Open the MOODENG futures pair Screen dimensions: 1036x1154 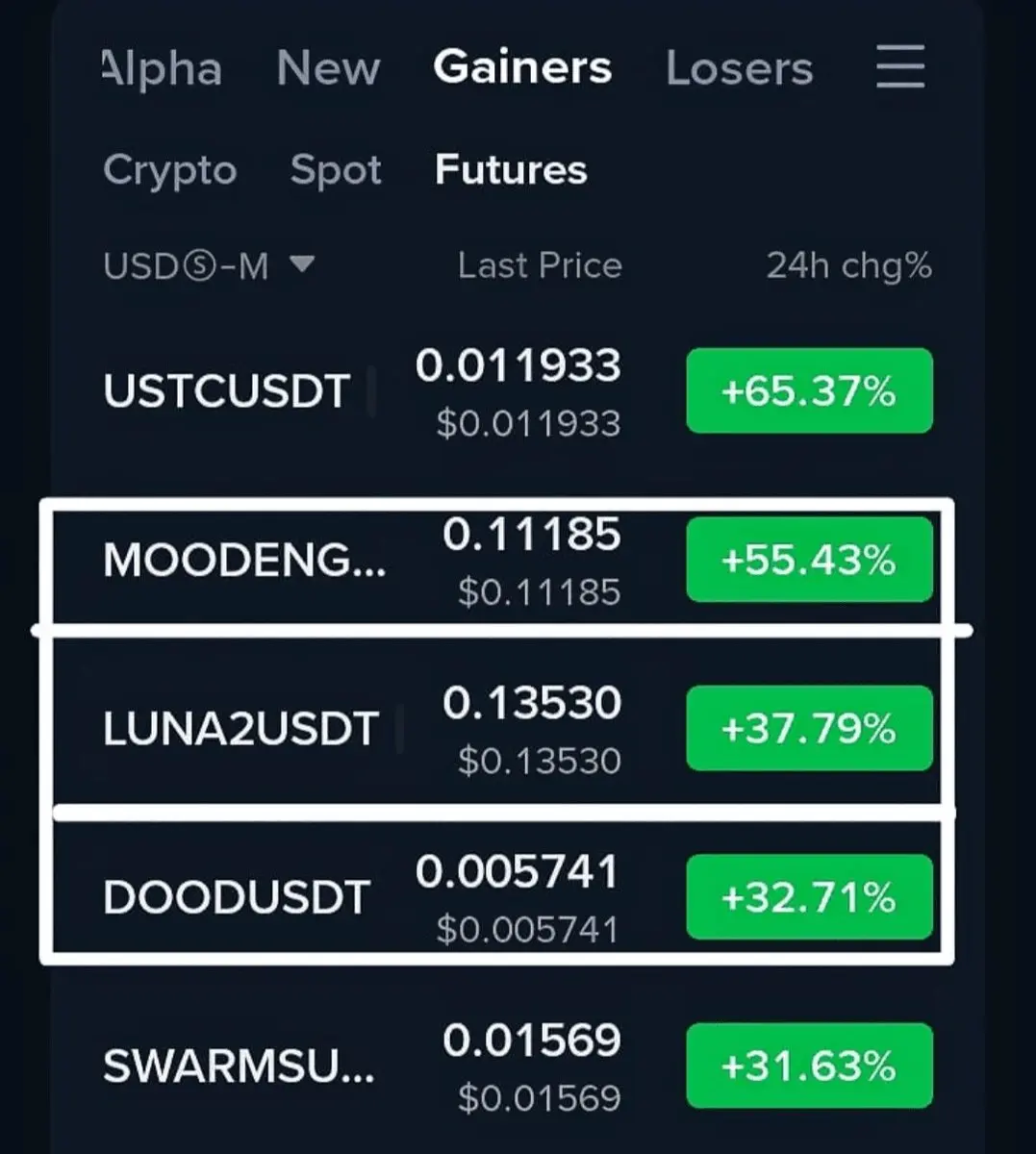[243, 561]
